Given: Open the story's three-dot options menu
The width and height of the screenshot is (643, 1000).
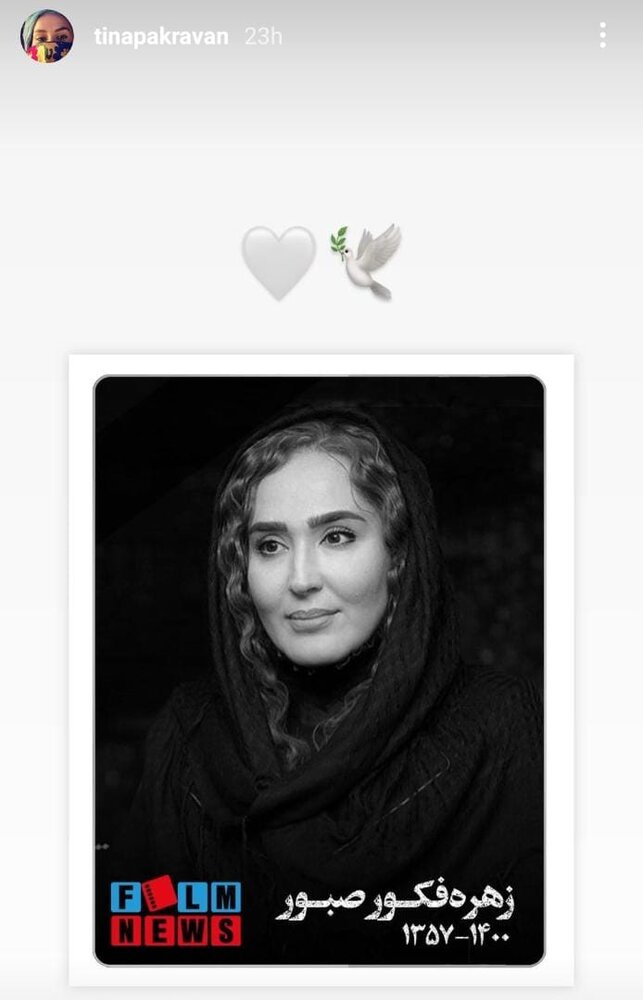Looking at the screenshot, I should (x=602, y=36).
